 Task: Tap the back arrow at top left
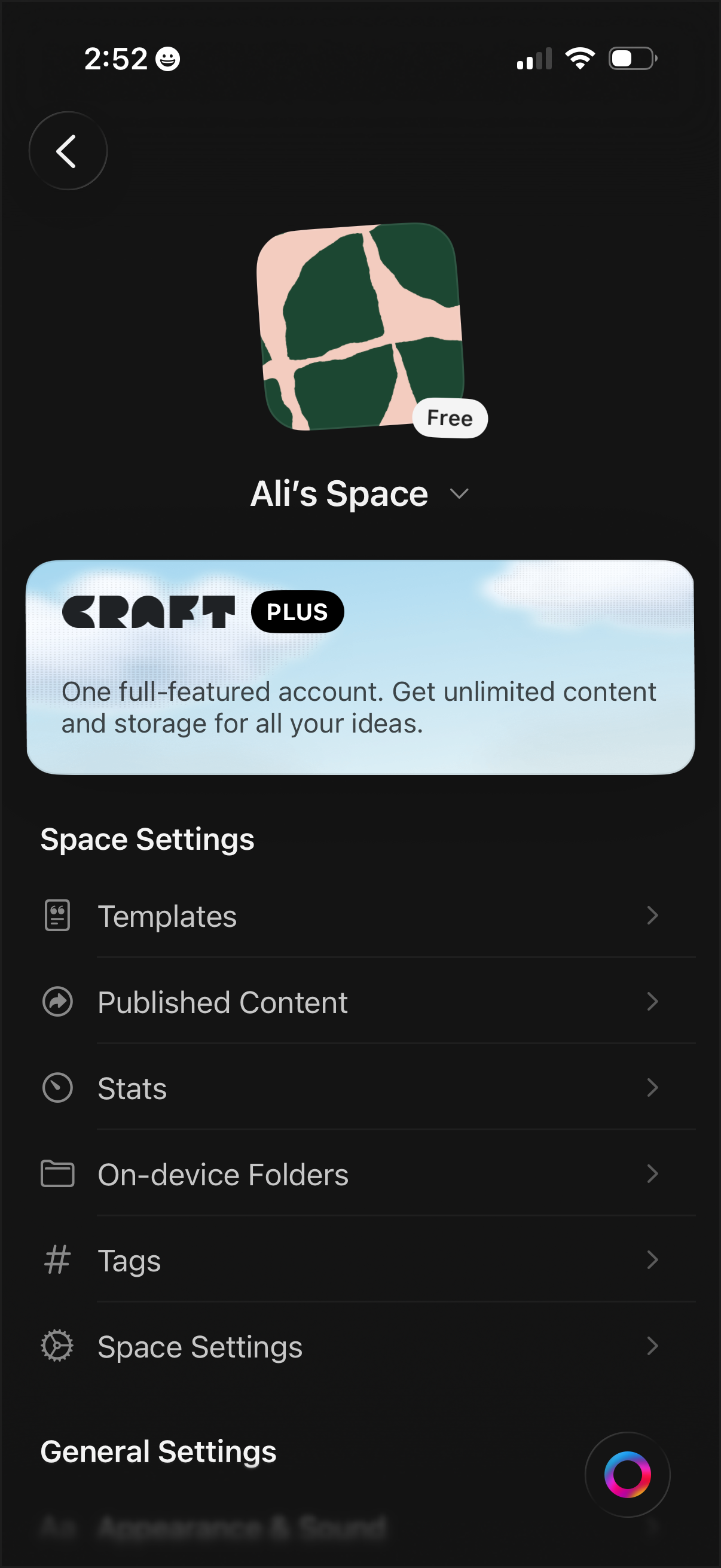(x=68, y=150)
